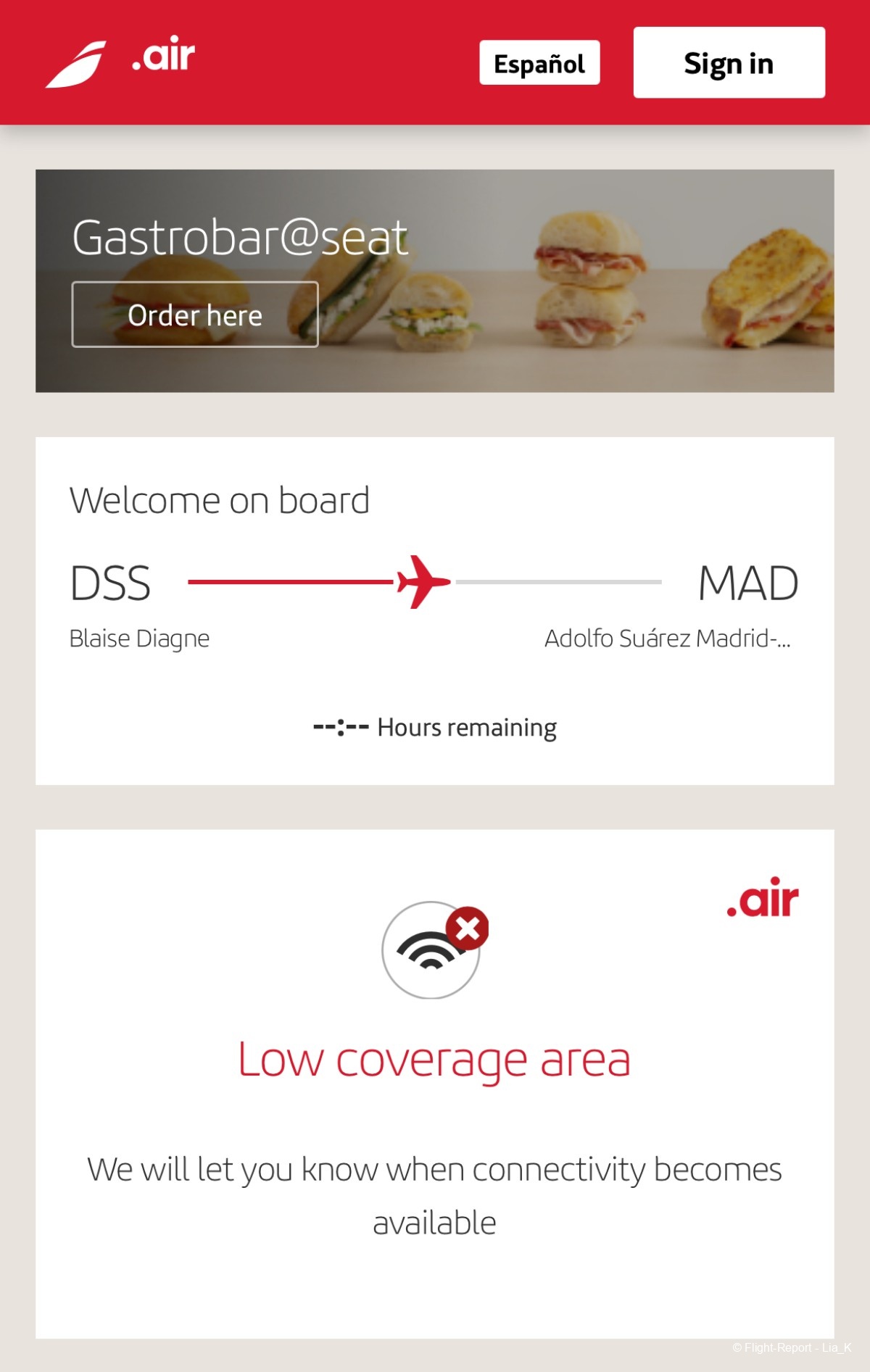Tap Order here on Gastrobar@seat banner

[195, 315]
